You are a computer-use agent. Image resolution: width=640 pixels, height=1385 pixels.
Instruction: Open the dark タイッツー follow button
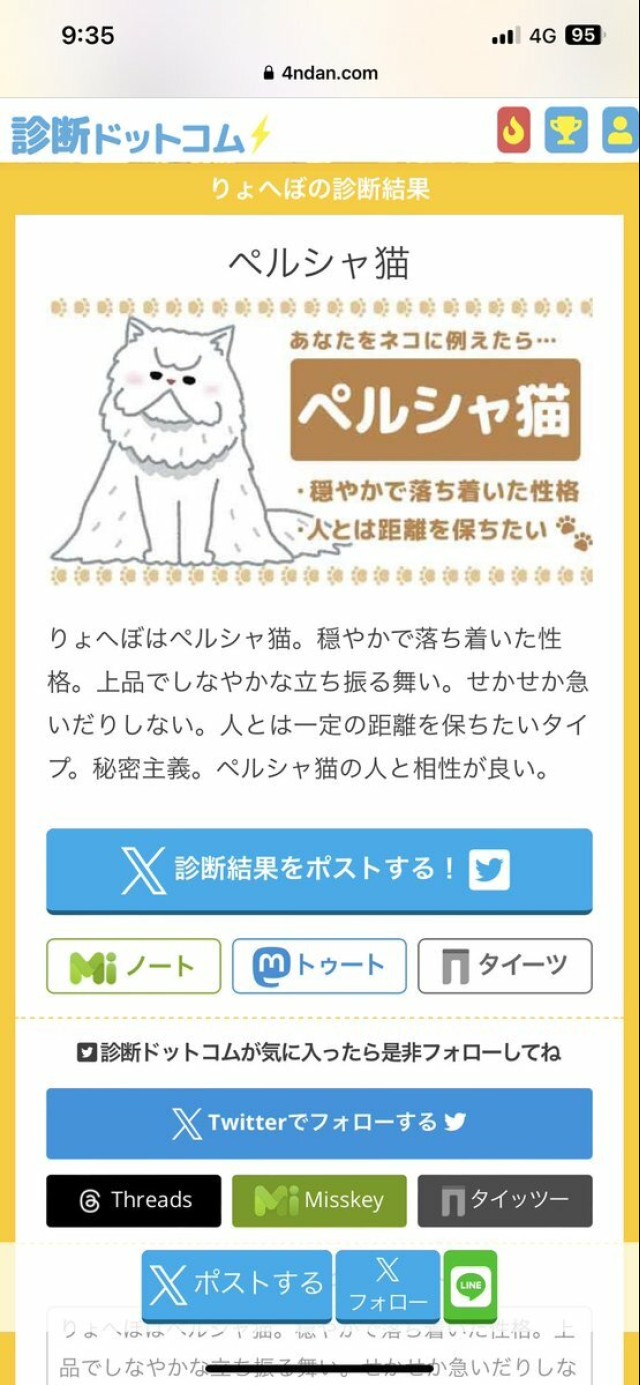[x=504, y=1200]
